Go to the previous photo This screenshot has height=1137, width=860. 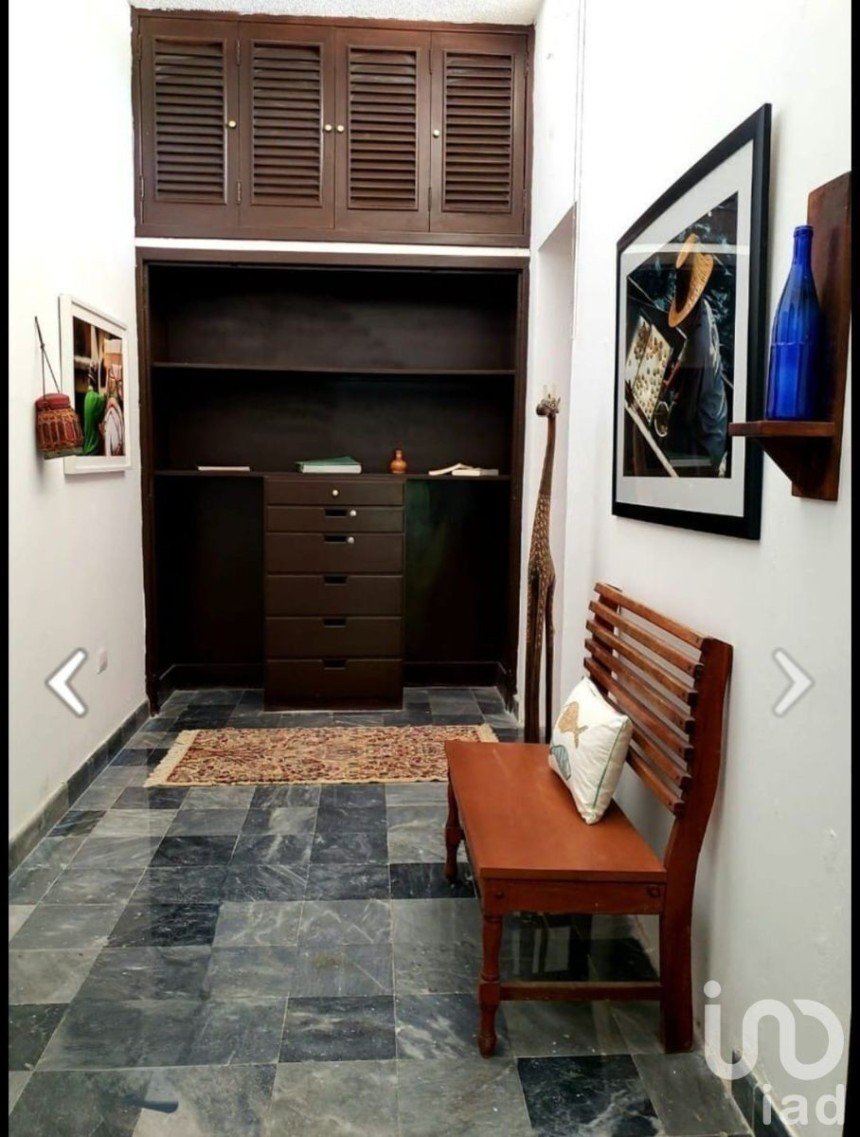67,682
